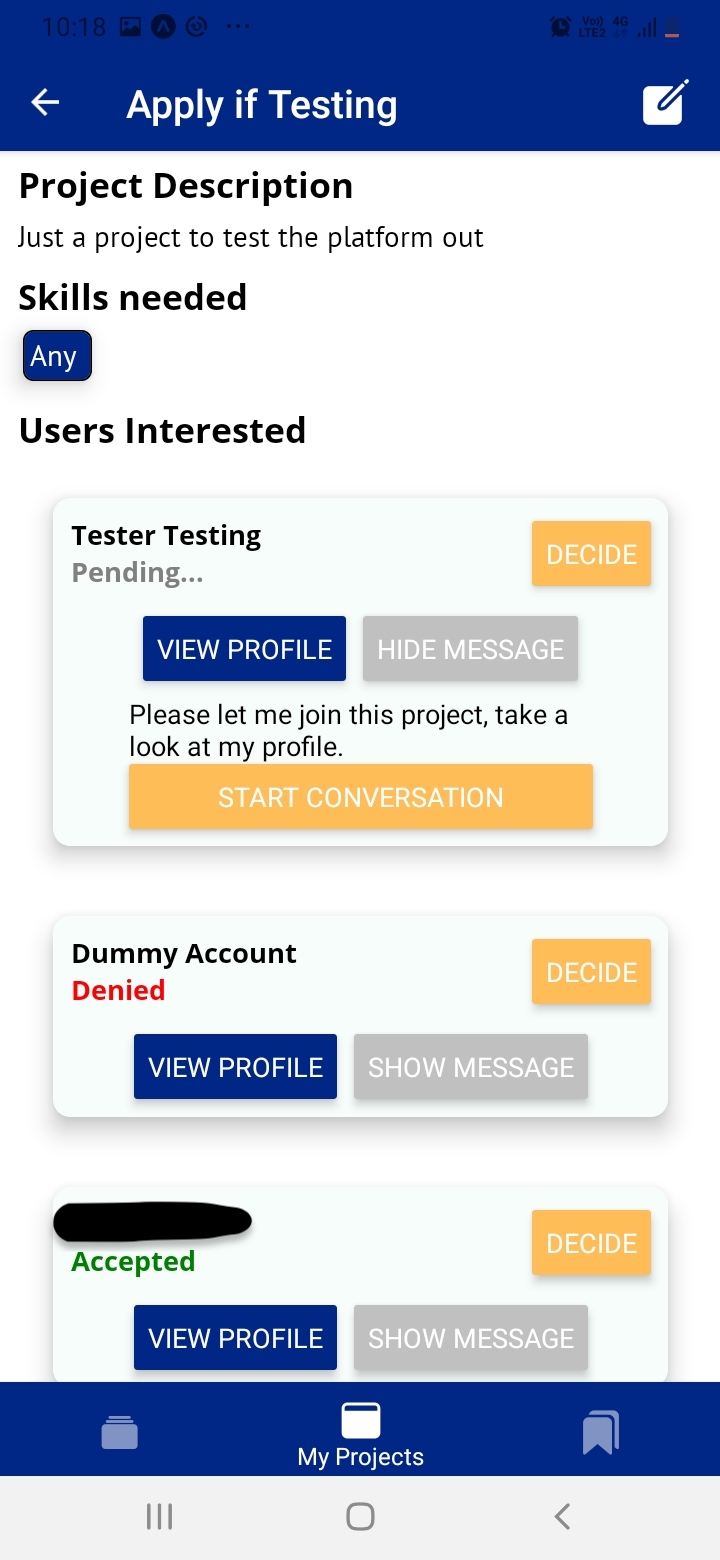Go to home via system button
Viewport: 720px width, 1560px height.
pos(360,1517)
